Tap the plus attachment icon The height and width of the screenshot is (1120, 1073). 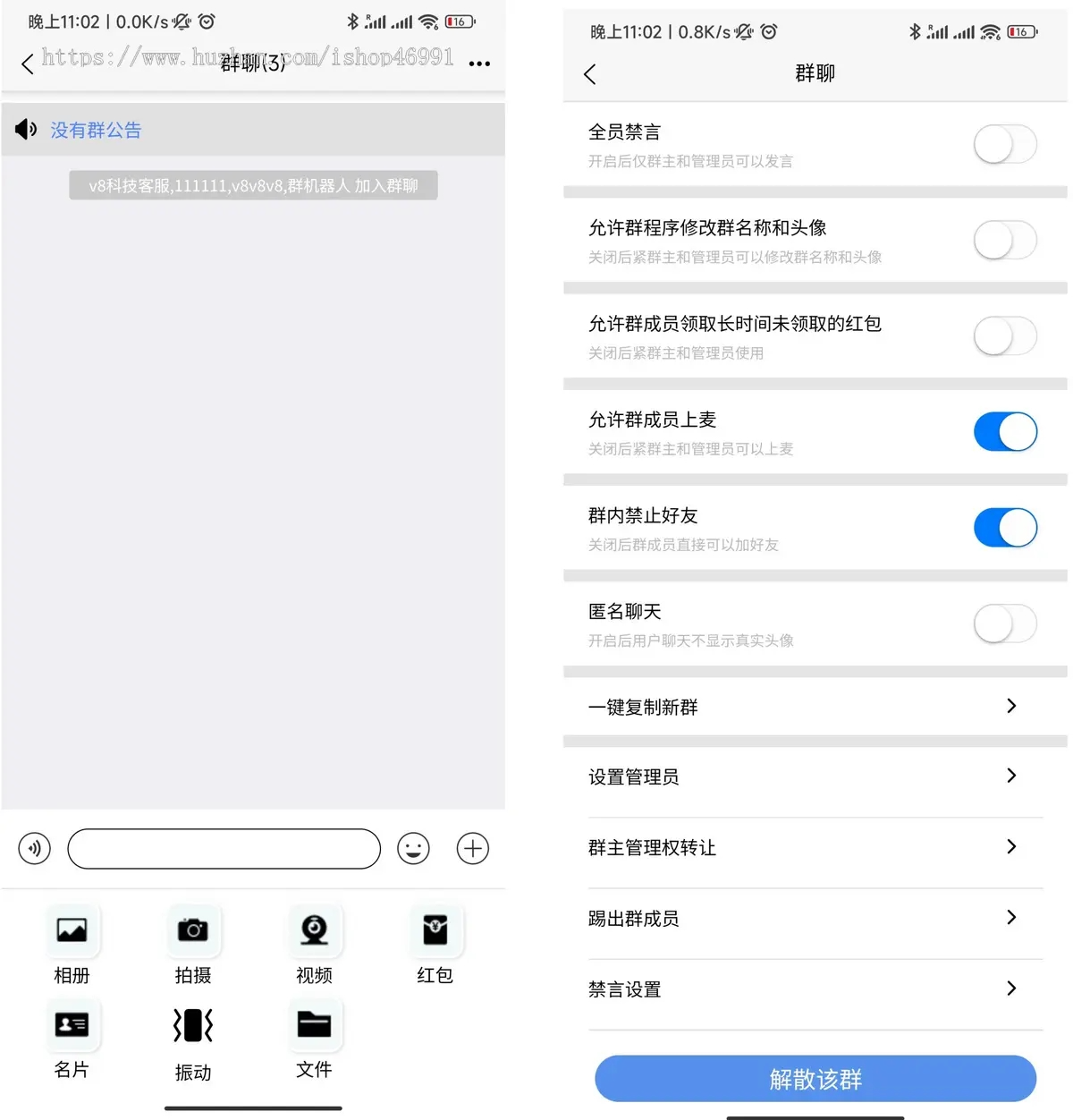coord(473,848)
